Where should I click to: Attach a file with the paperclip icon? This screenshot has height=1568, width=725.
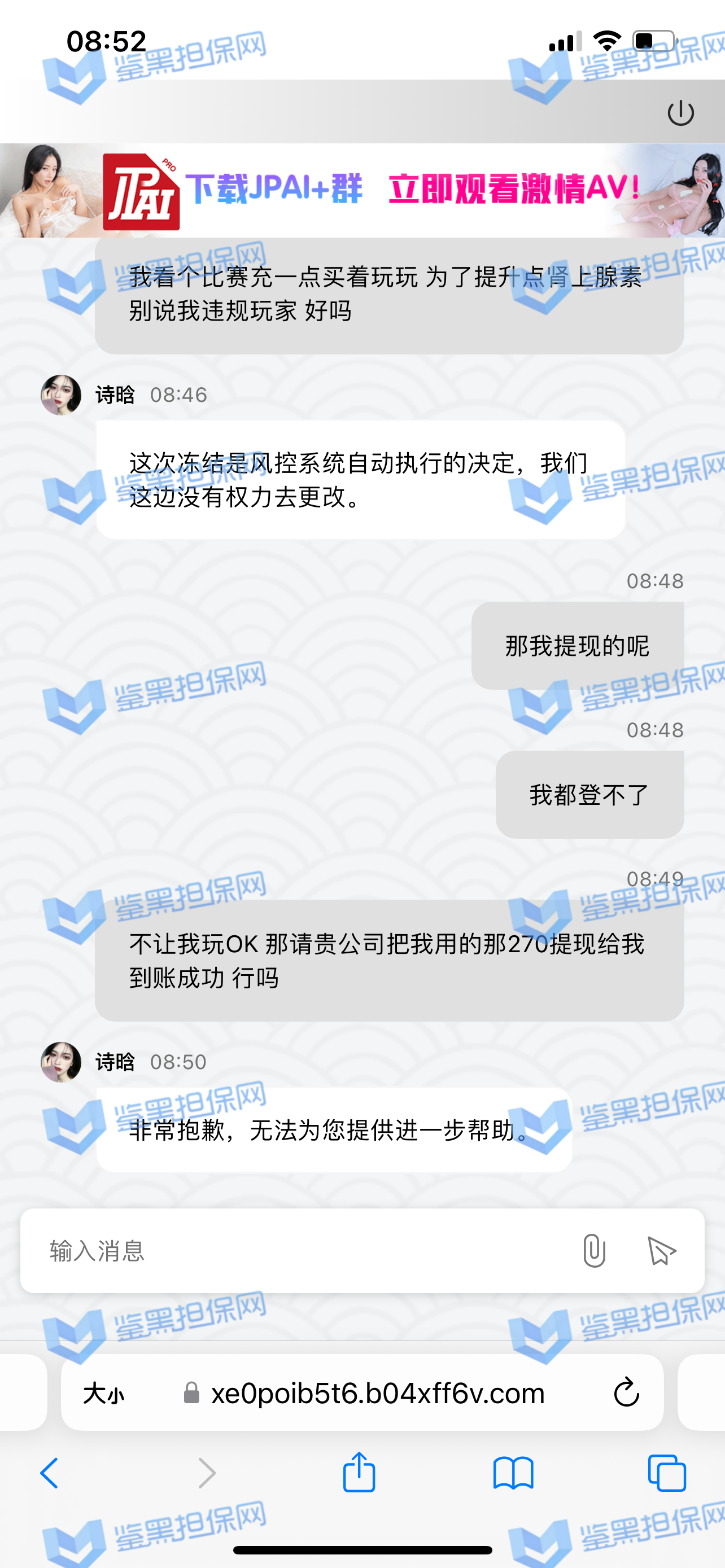click(x=593, y=1251)
